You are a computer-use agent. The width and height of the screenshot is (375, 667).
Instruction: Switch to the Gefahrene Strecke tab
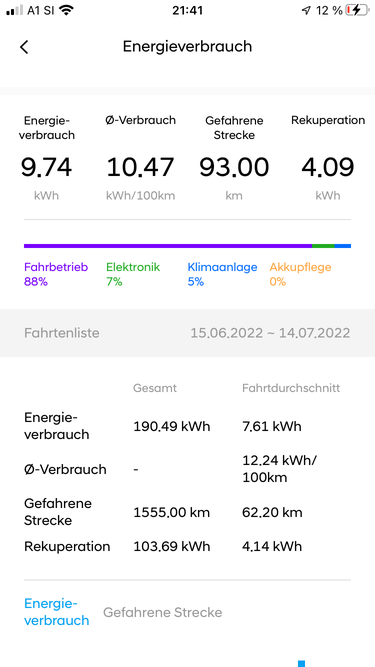(x=162, y=613)
